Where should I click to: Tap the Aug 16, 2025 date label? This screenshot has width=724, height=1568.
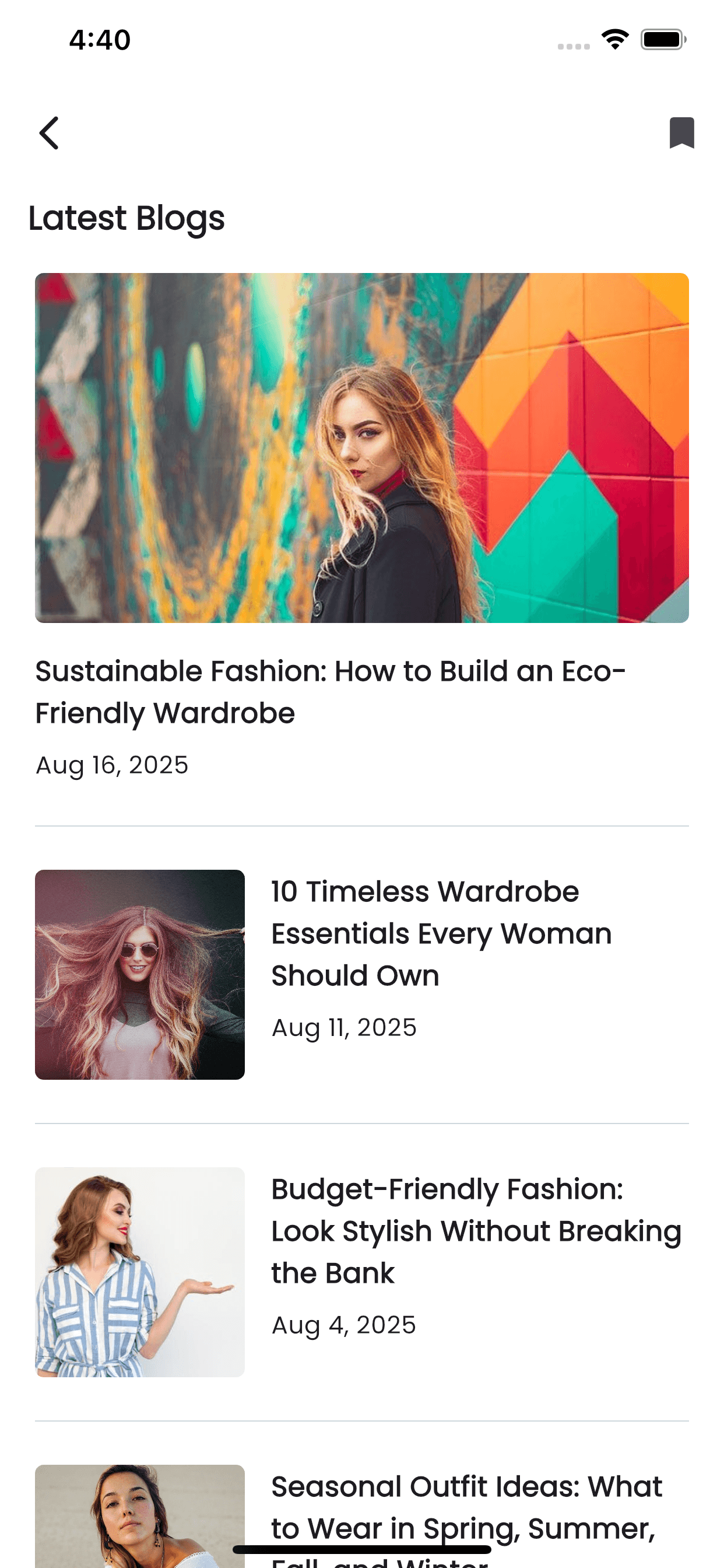[x=111, y=765]
